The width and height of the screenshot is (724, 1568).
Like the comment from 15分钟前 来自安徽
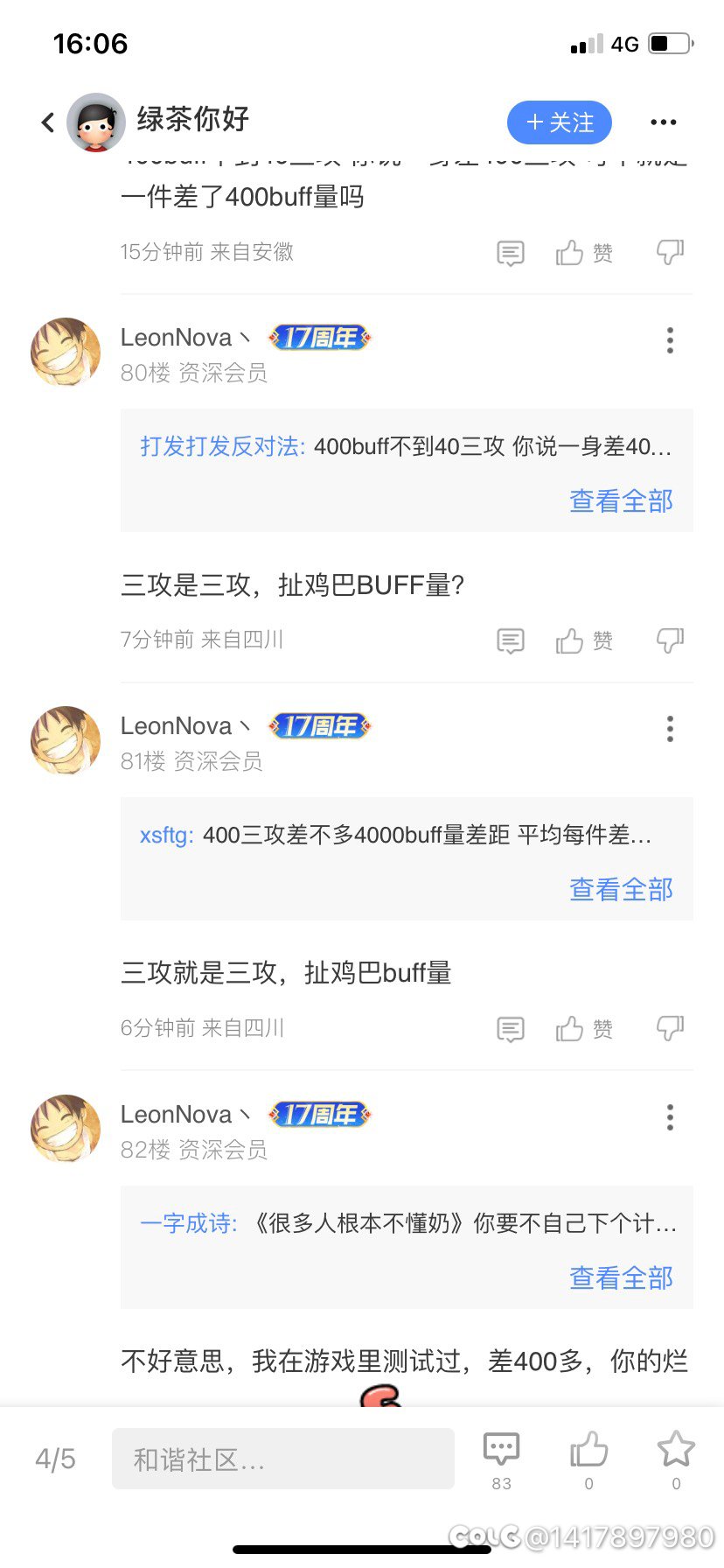(584, 253)
